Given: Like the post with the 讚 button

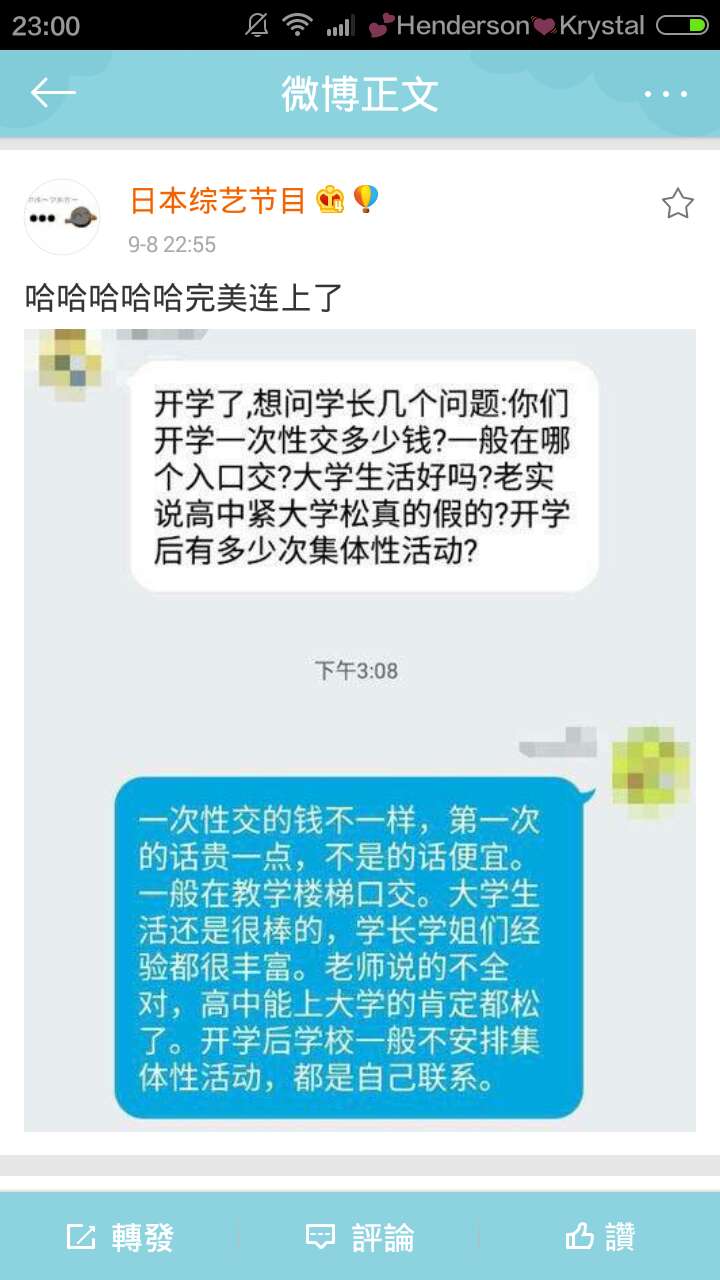Looking at the screenshot, I should [x=600, y=1237].
